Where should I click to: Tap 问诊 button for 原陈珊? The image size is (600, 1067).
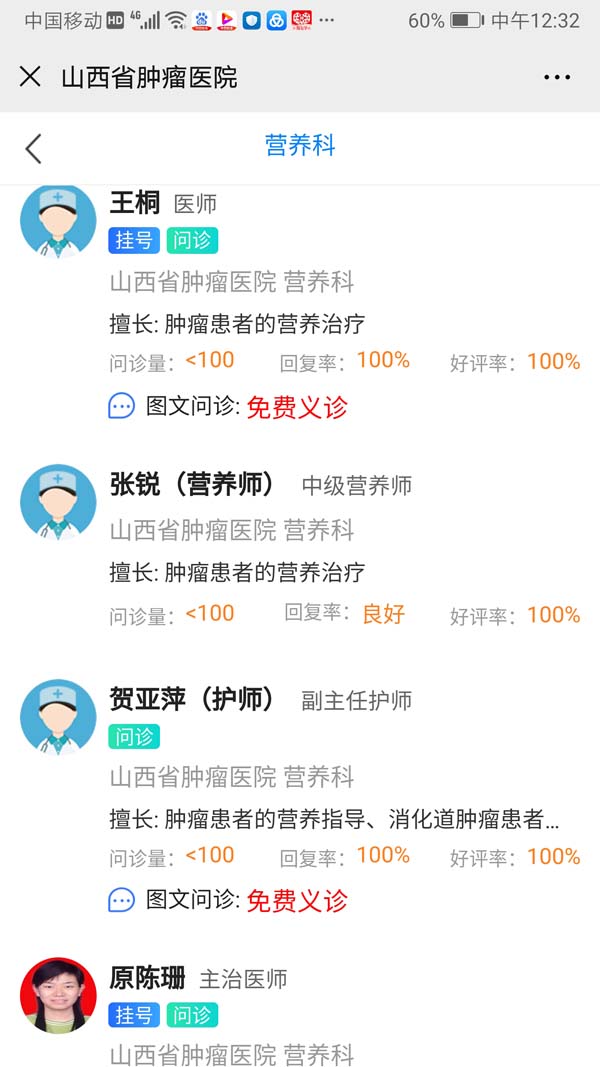point(192,1015)
